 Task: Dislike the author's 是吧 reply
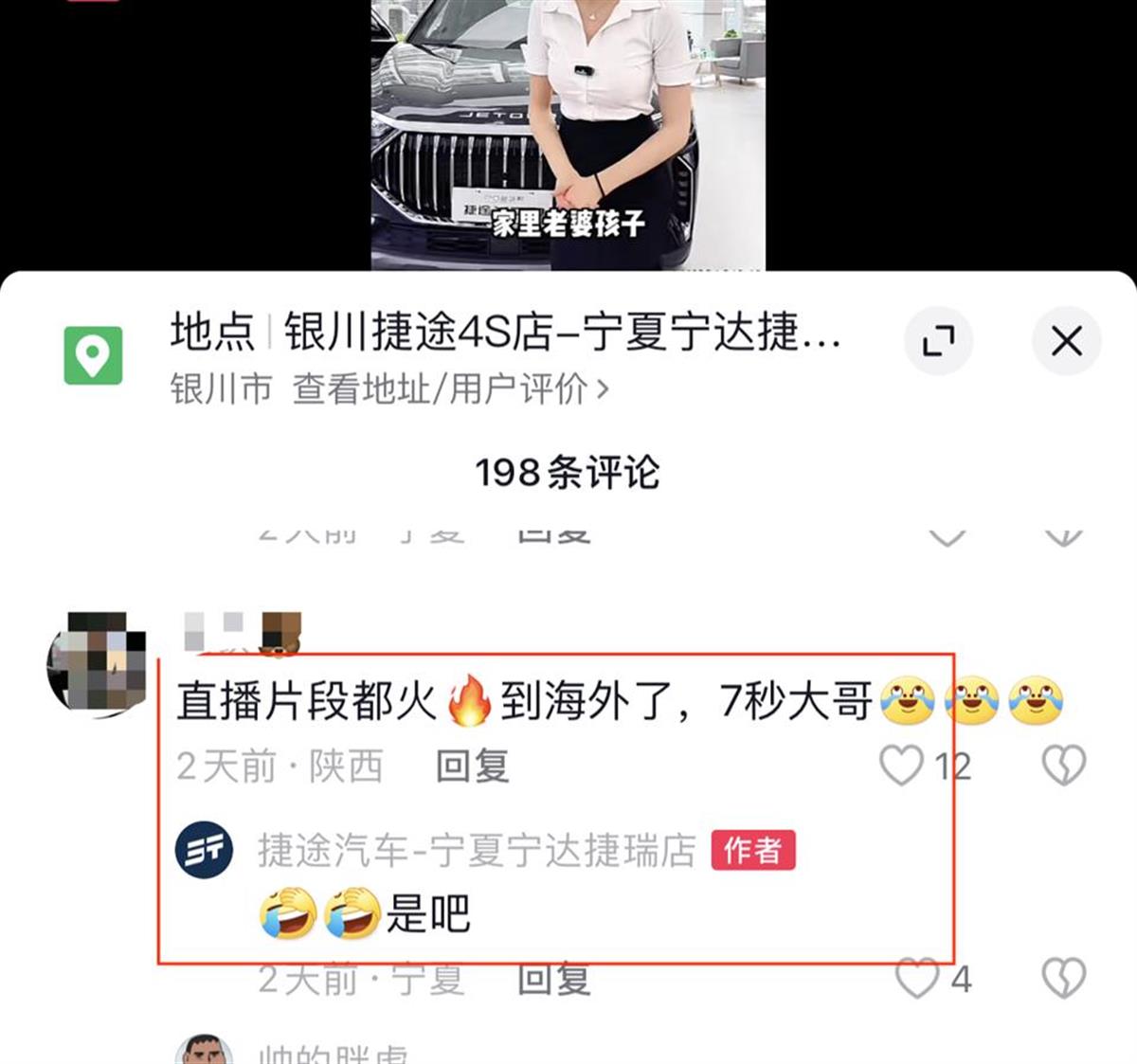pyautogui.click(x=1063, y=978)
